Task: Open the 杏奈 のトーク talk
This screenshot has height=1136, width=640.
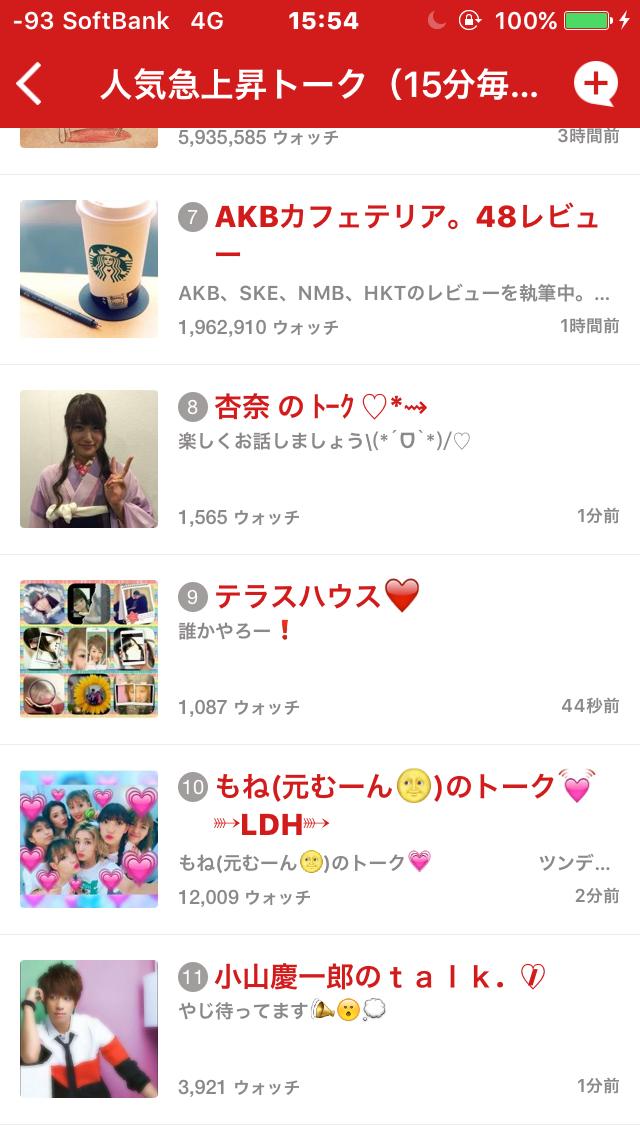Action: (320, 407)
